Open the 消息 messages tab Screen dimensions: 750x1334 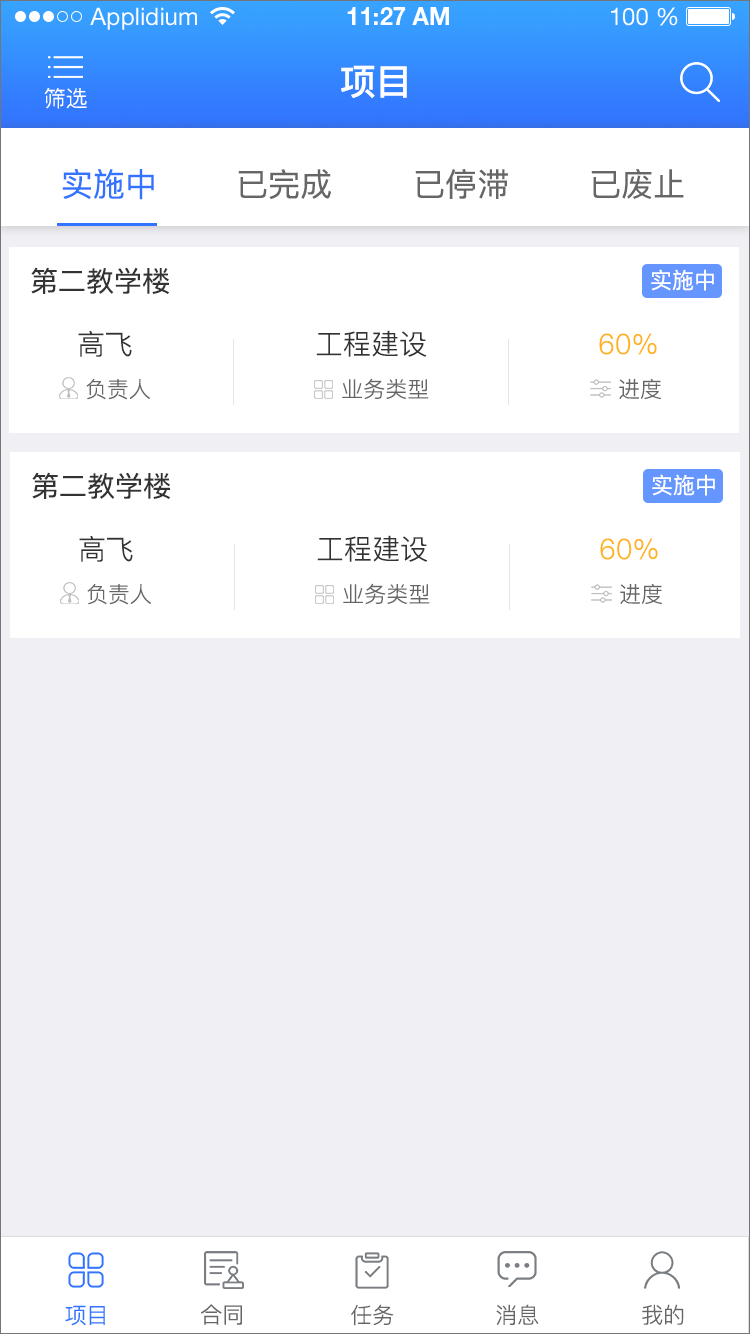[517, 1288]
